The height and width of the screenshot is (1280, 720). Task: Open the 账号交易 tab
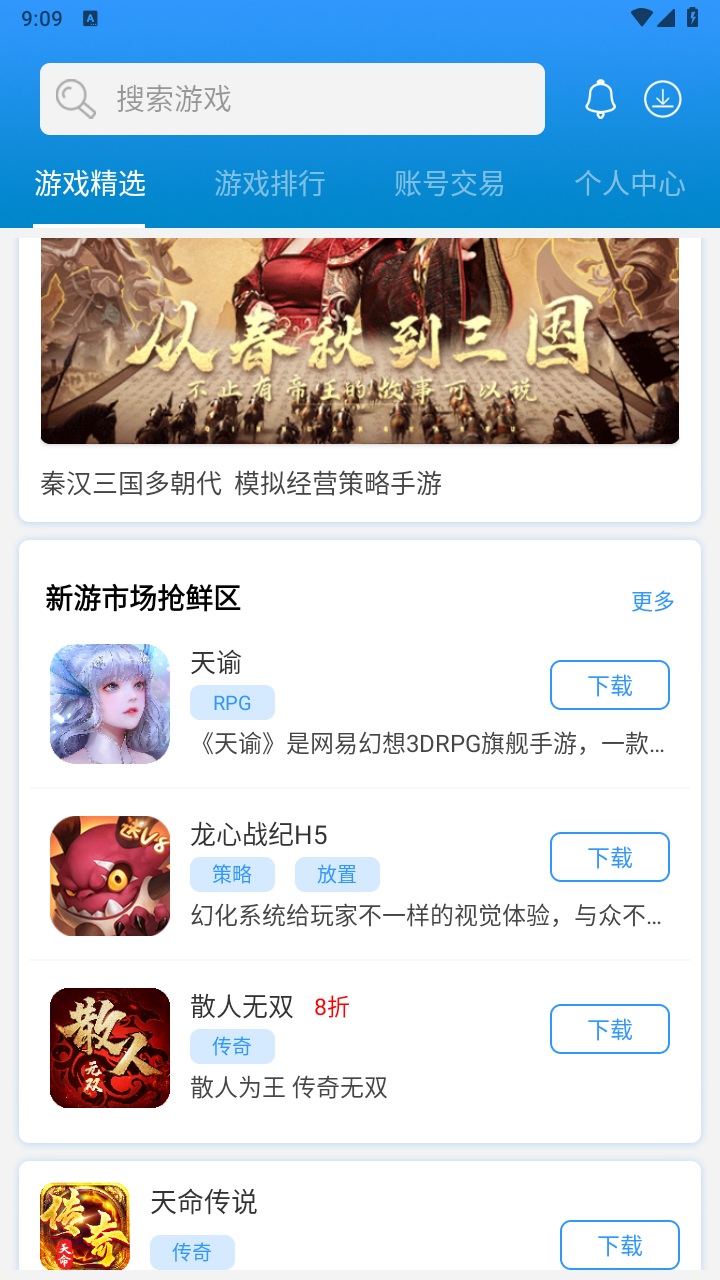tap(449, 184)
